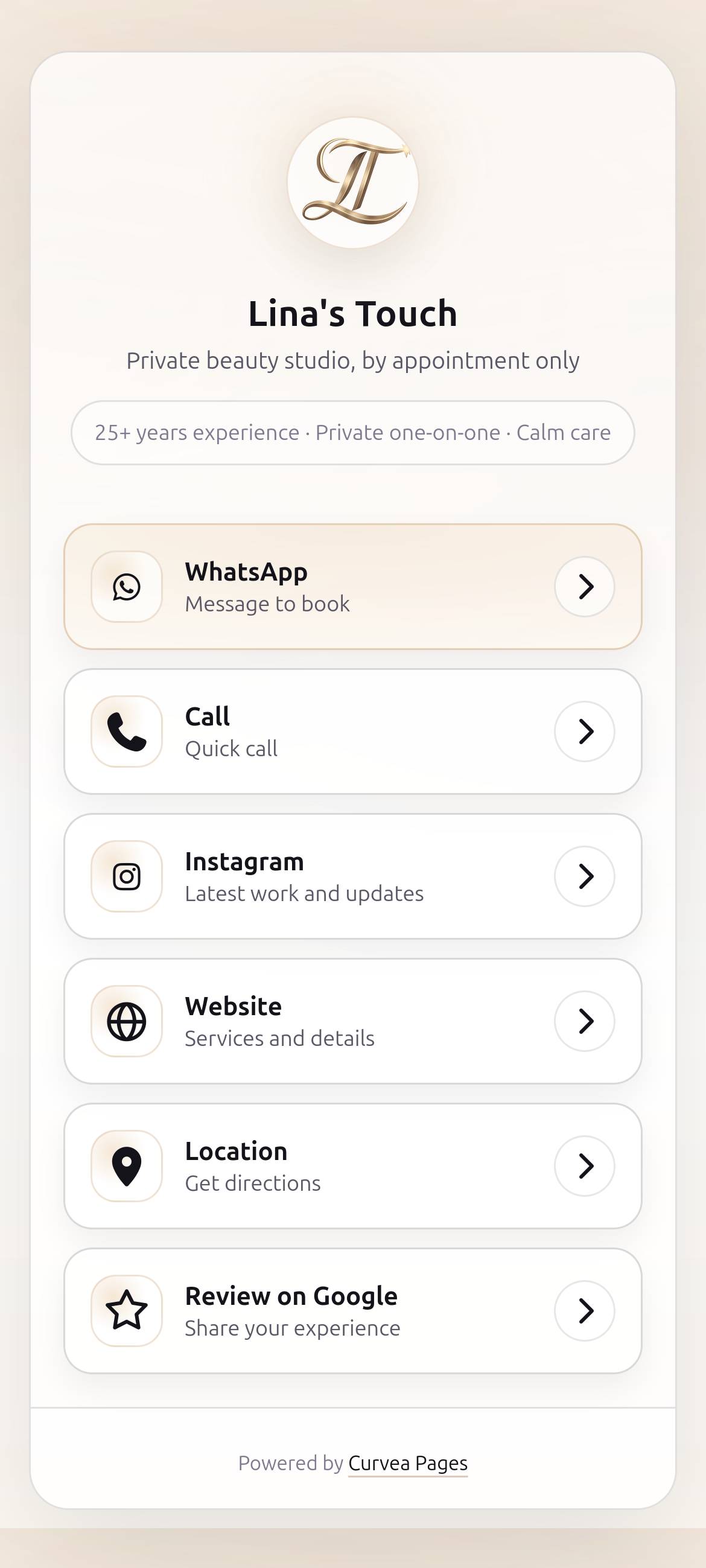Open the Curvea Pages link

[407, 1464]
